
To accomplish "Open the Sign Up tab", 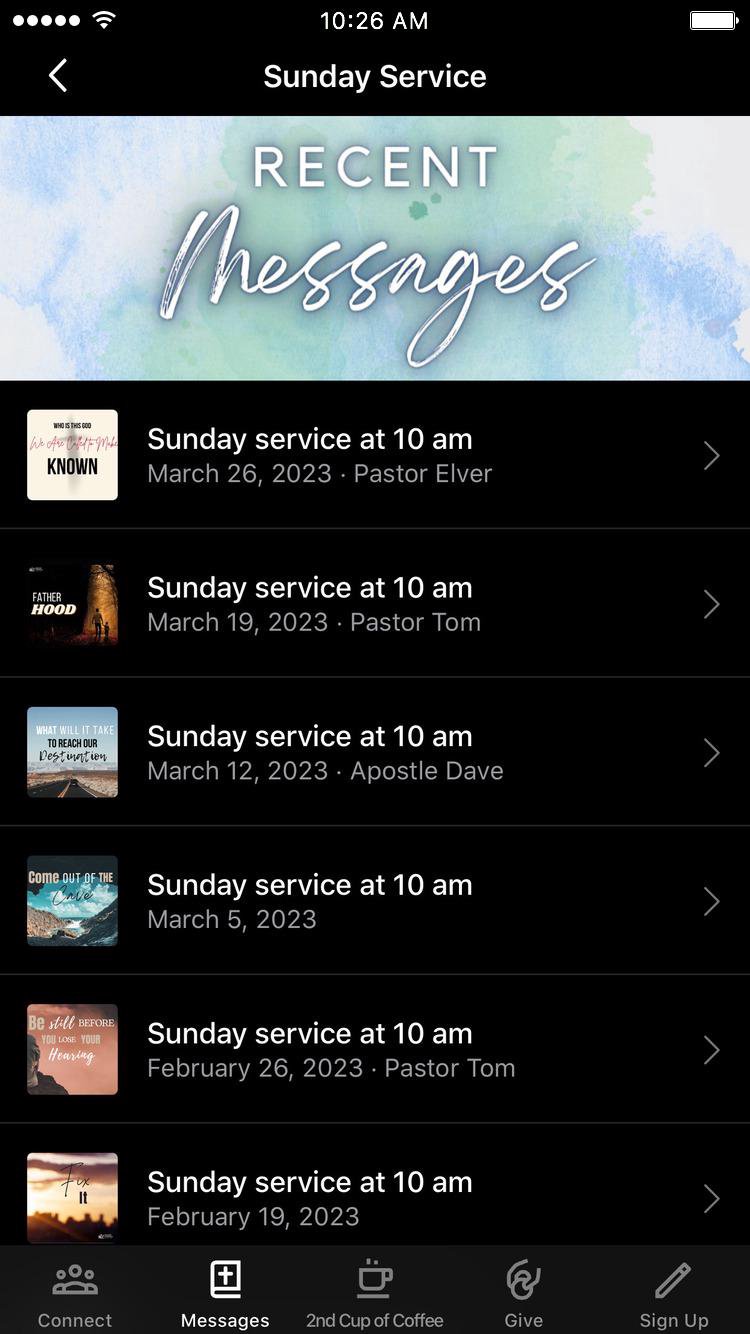I will (x=673, y=1295).
